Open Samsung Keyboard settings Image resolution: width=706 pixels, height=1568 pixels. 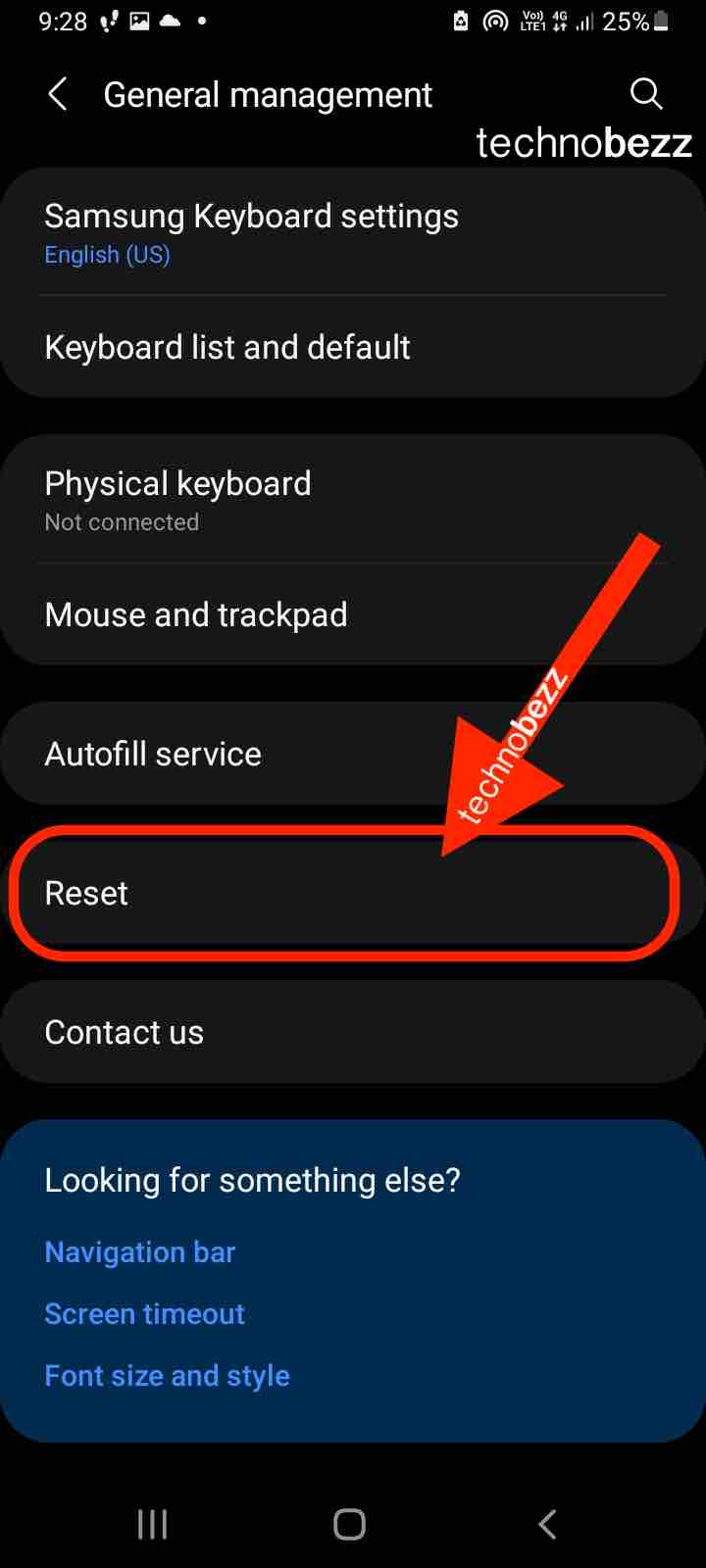pos(353,232)
